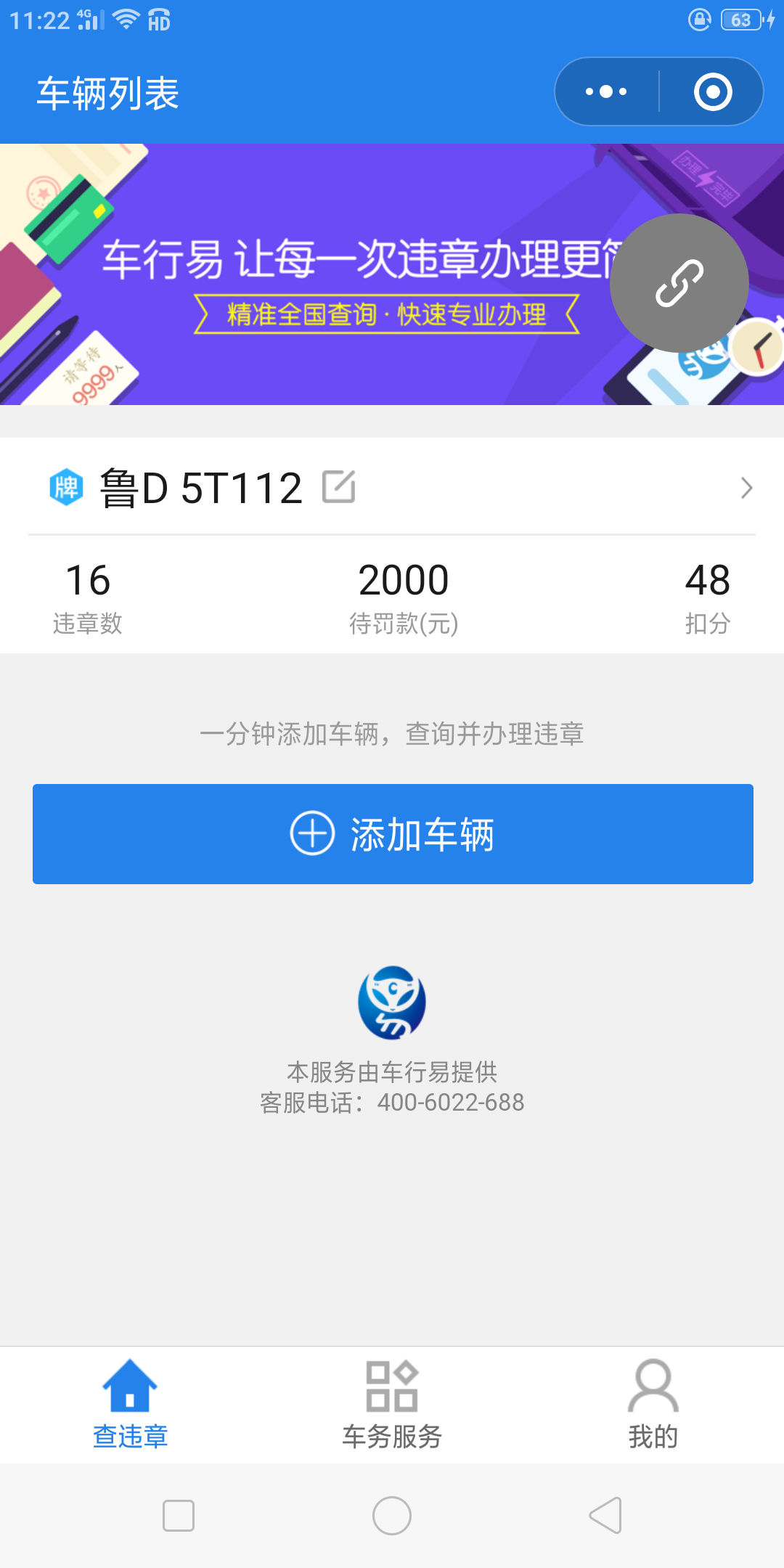784x1568 pixels.
Task: Tap the 添加车辆 button
Action: (x=393, y=834)
